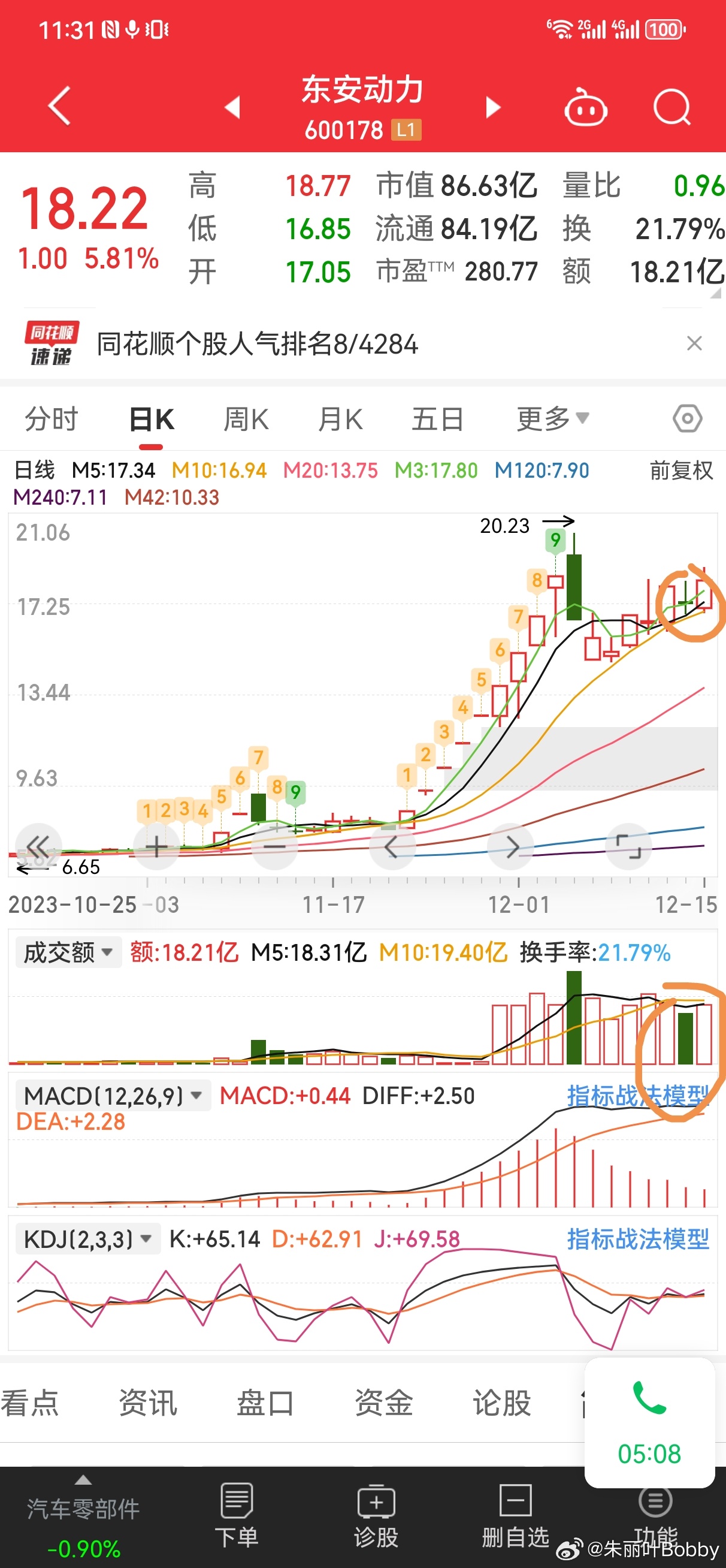Open the AI robot assistant

point(585,108)
